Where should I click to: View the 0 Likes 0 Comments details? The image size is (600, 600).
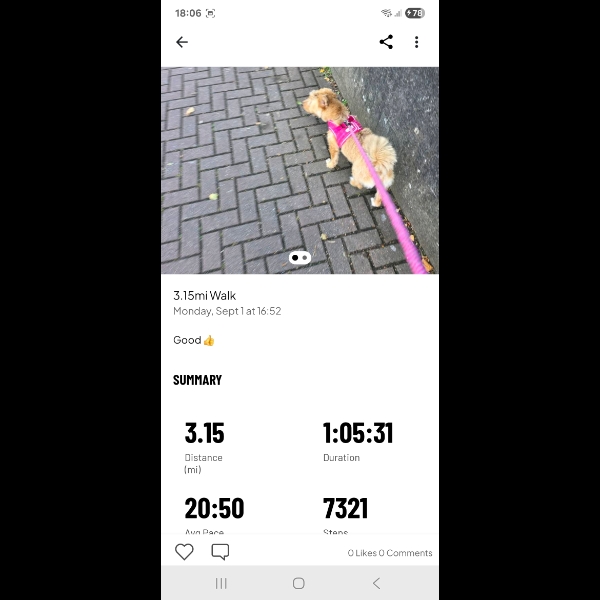pyautogui.click(x=390, y=553)
